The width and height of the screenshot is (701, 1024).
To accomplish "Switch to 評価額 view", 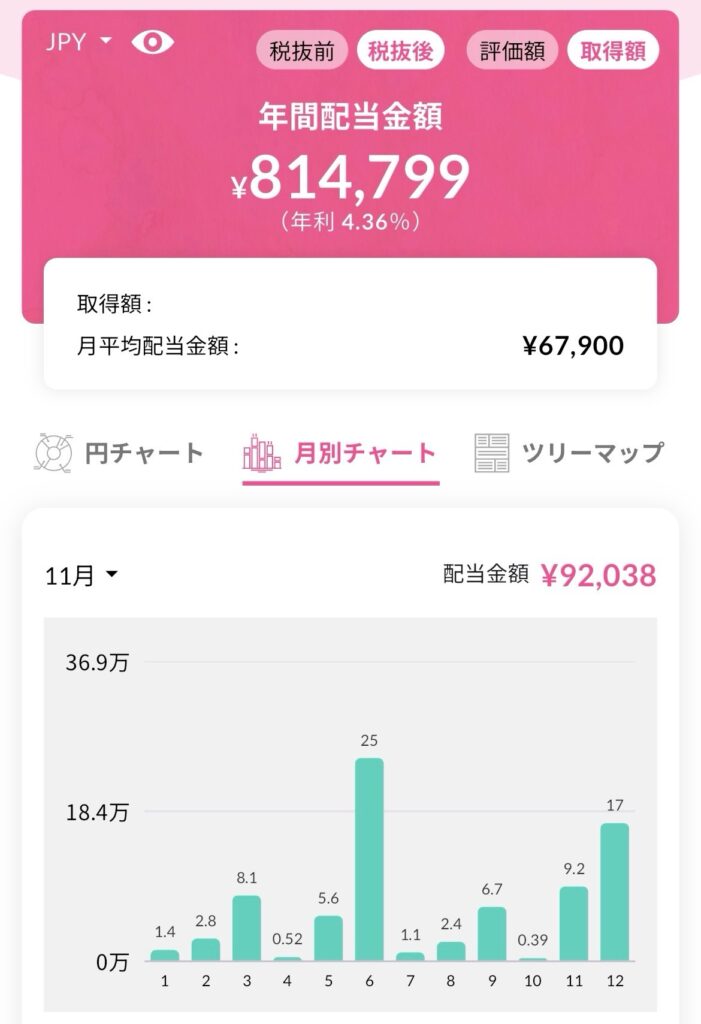I will pyautogui.click(x=512, y=52).
